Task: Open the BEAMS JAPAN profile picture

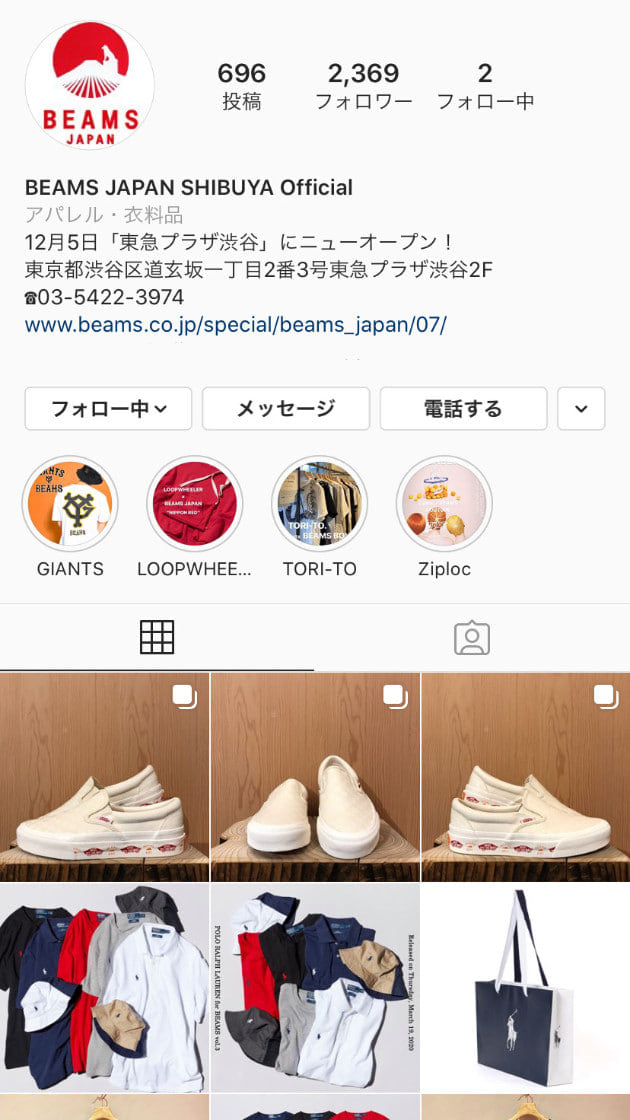Action: (90, 85)
